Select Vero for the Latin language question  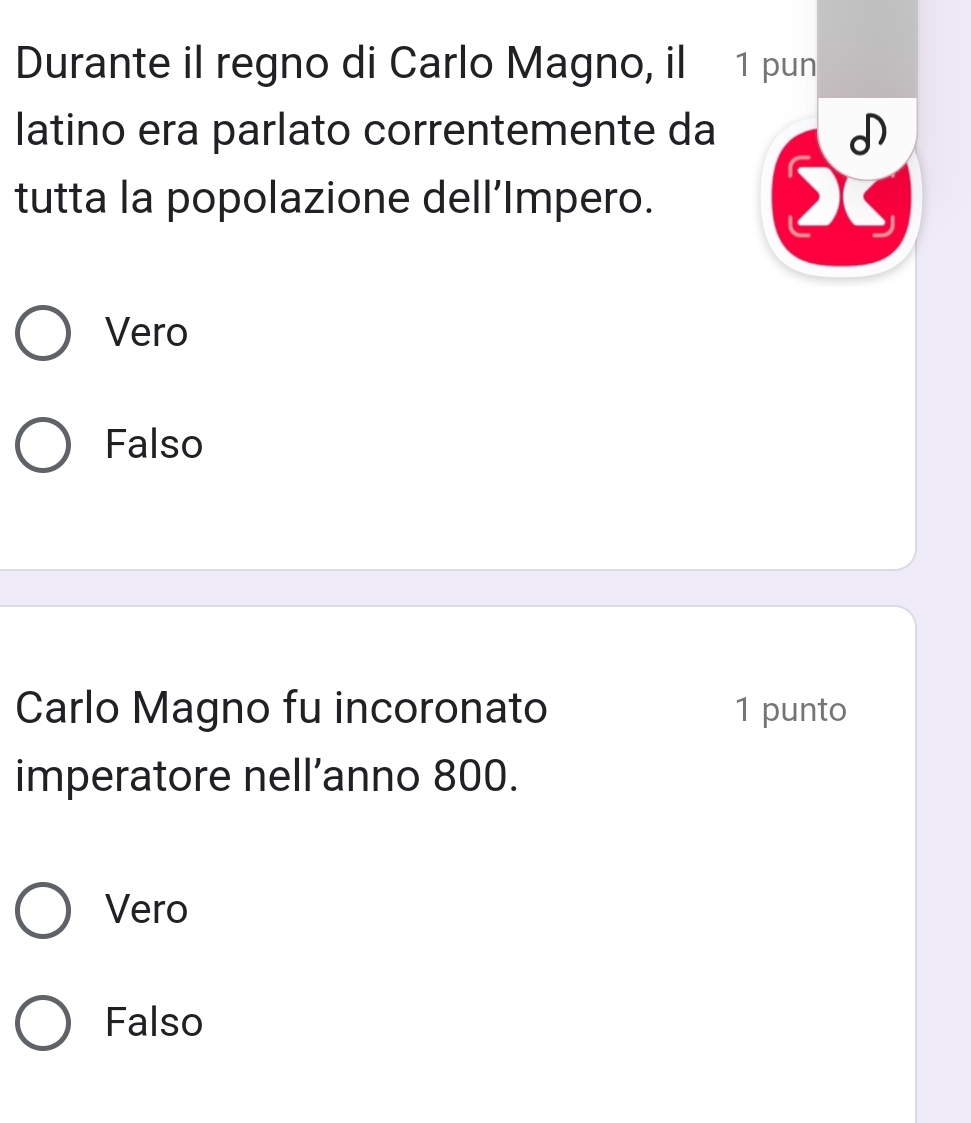pos(44,333)
